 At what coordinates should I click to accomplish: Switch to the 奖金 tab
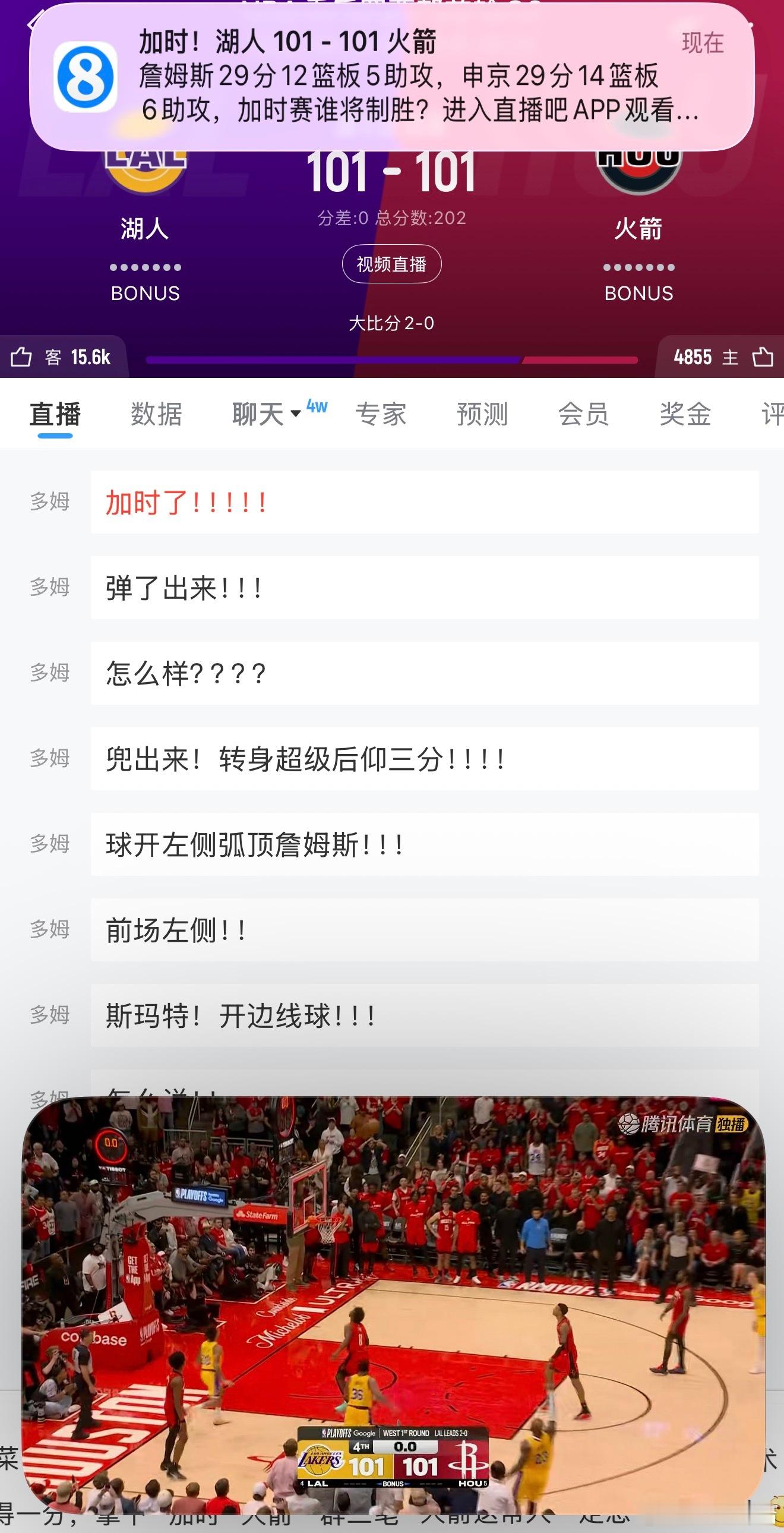(685, 415)
